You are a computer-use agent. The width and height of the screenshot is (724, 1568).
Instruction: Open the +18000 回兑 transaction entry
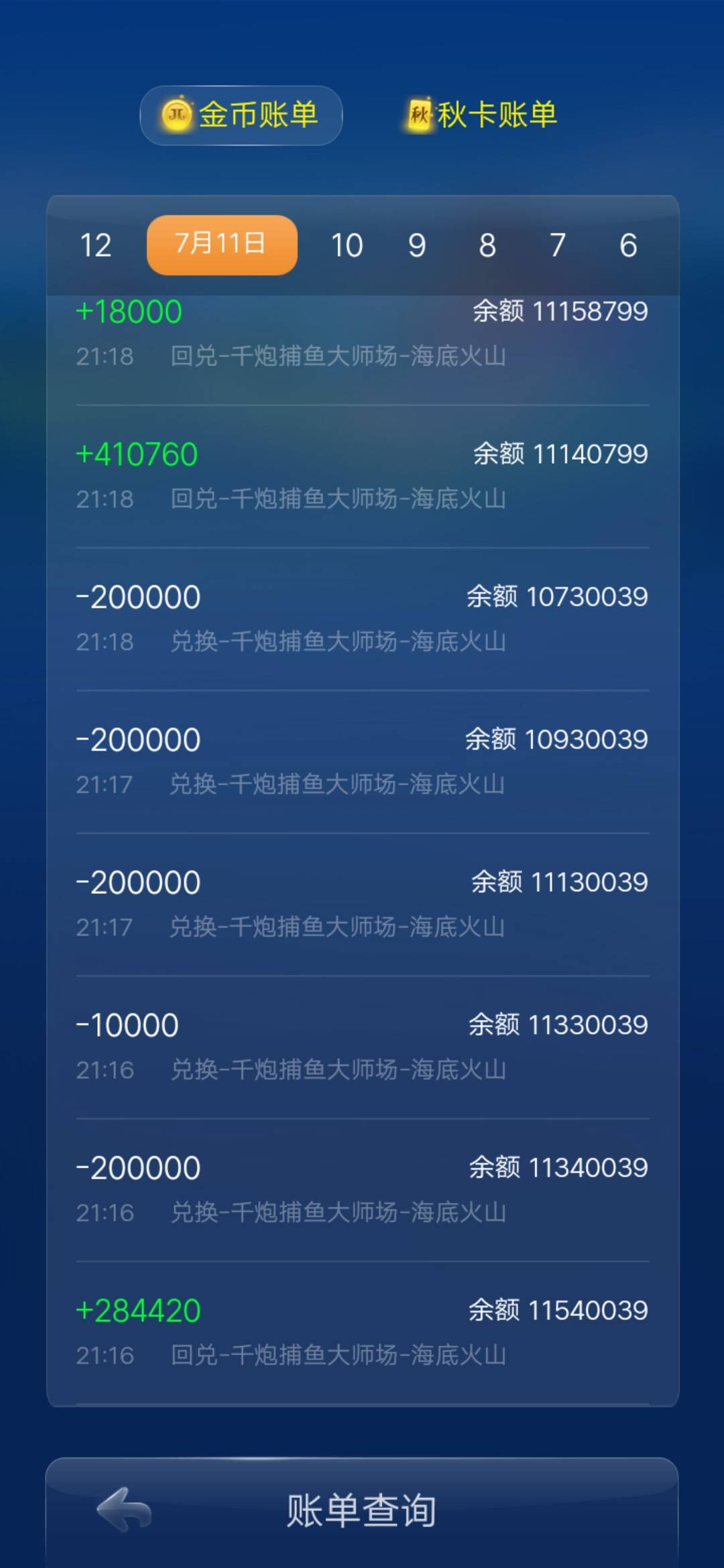coord(362,332)
